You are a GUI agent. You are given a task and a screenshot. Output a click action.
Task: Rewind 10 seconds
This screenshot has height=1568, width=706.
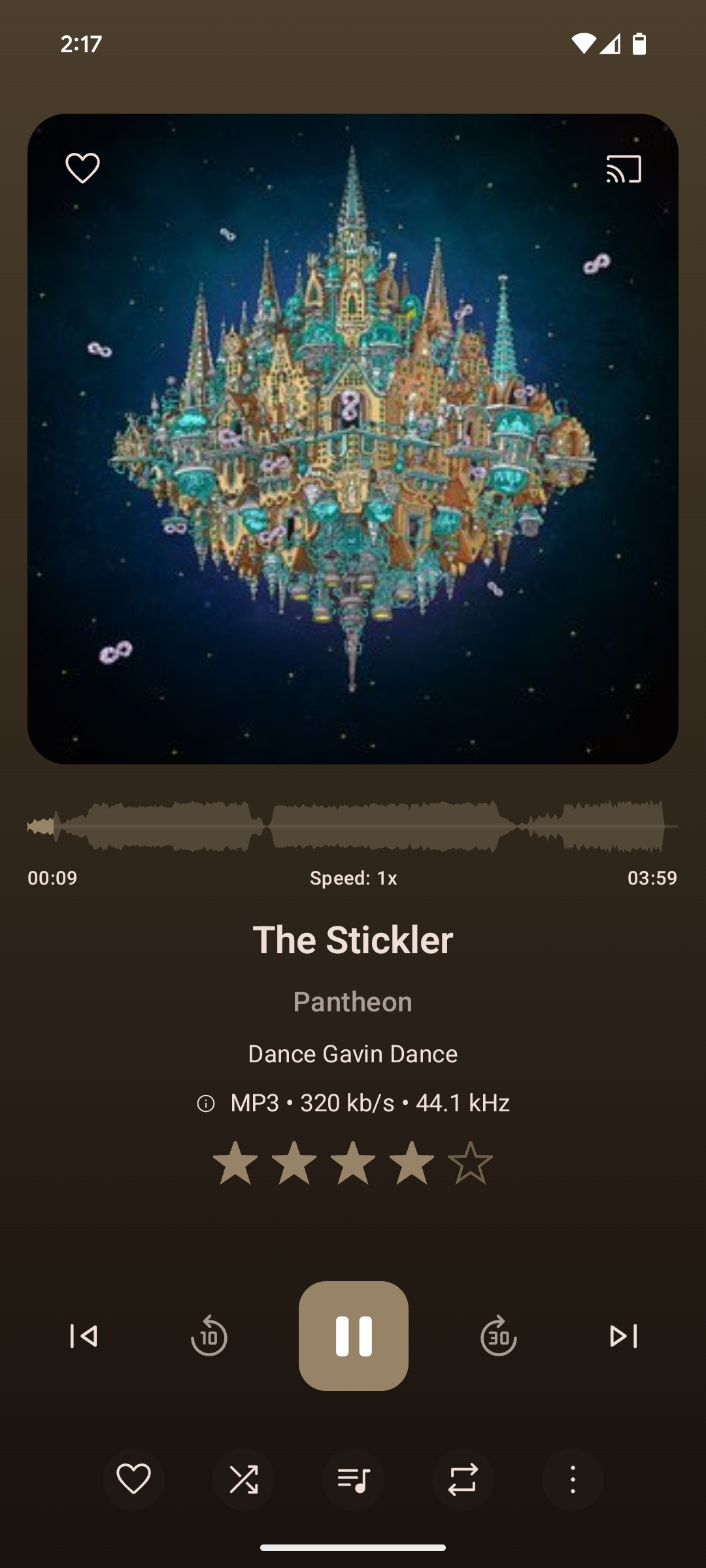pyautogui.click(x=209, y=1336)
